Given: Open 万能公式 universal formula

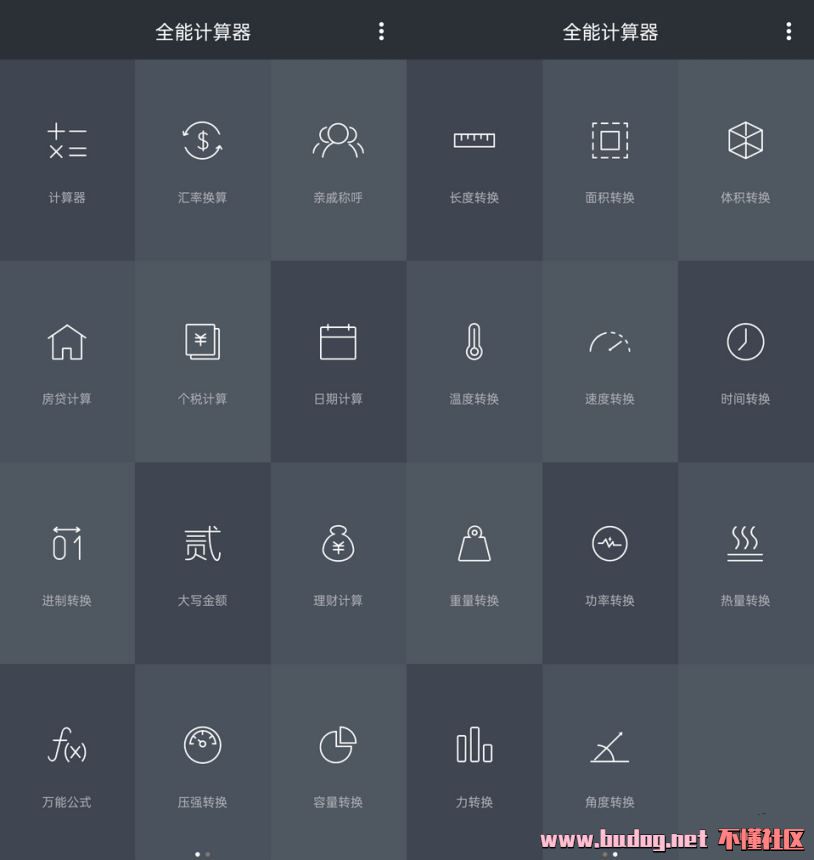Looking at the screenshot, I should tap(67, 764).
